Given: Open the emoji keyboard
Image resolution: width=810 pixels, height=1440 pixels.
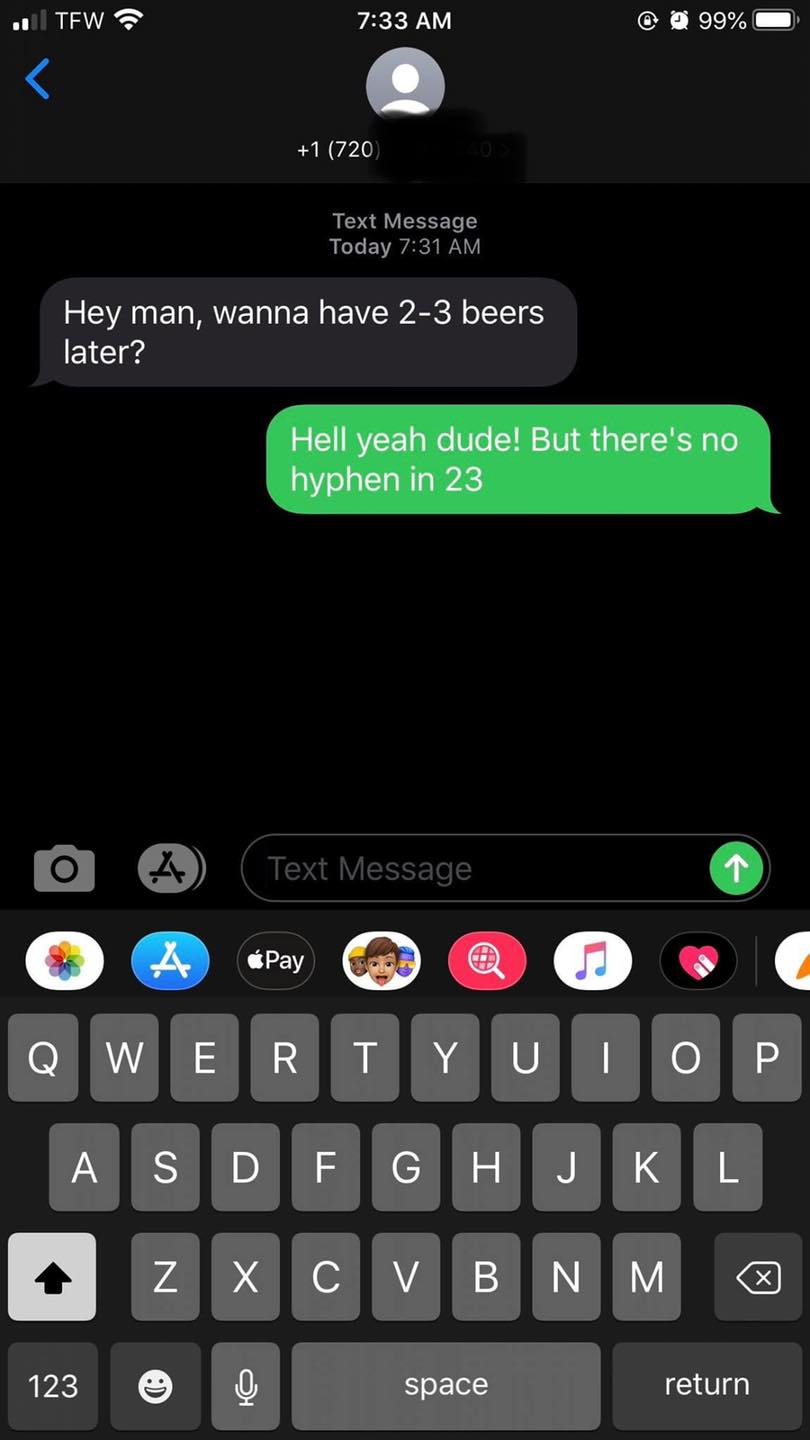Looking at the screenshot, I should [x=155, y=1385].
